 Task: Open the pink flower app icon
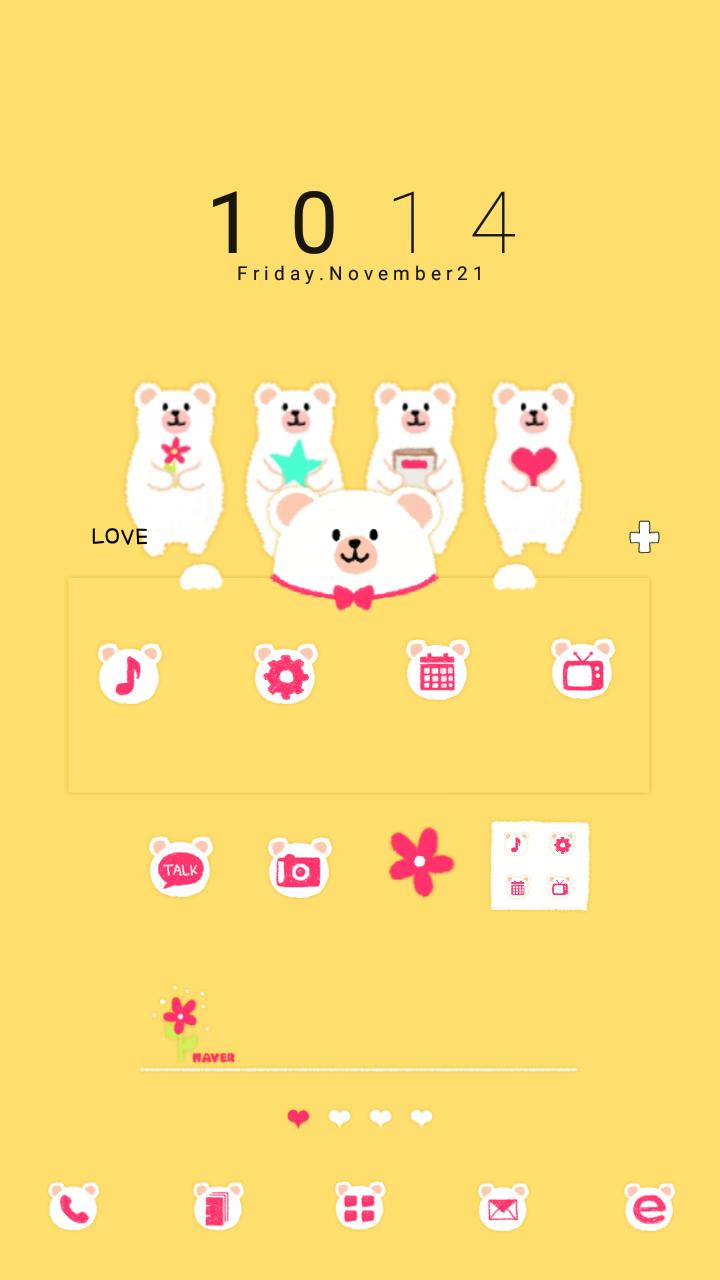point(421,861)
